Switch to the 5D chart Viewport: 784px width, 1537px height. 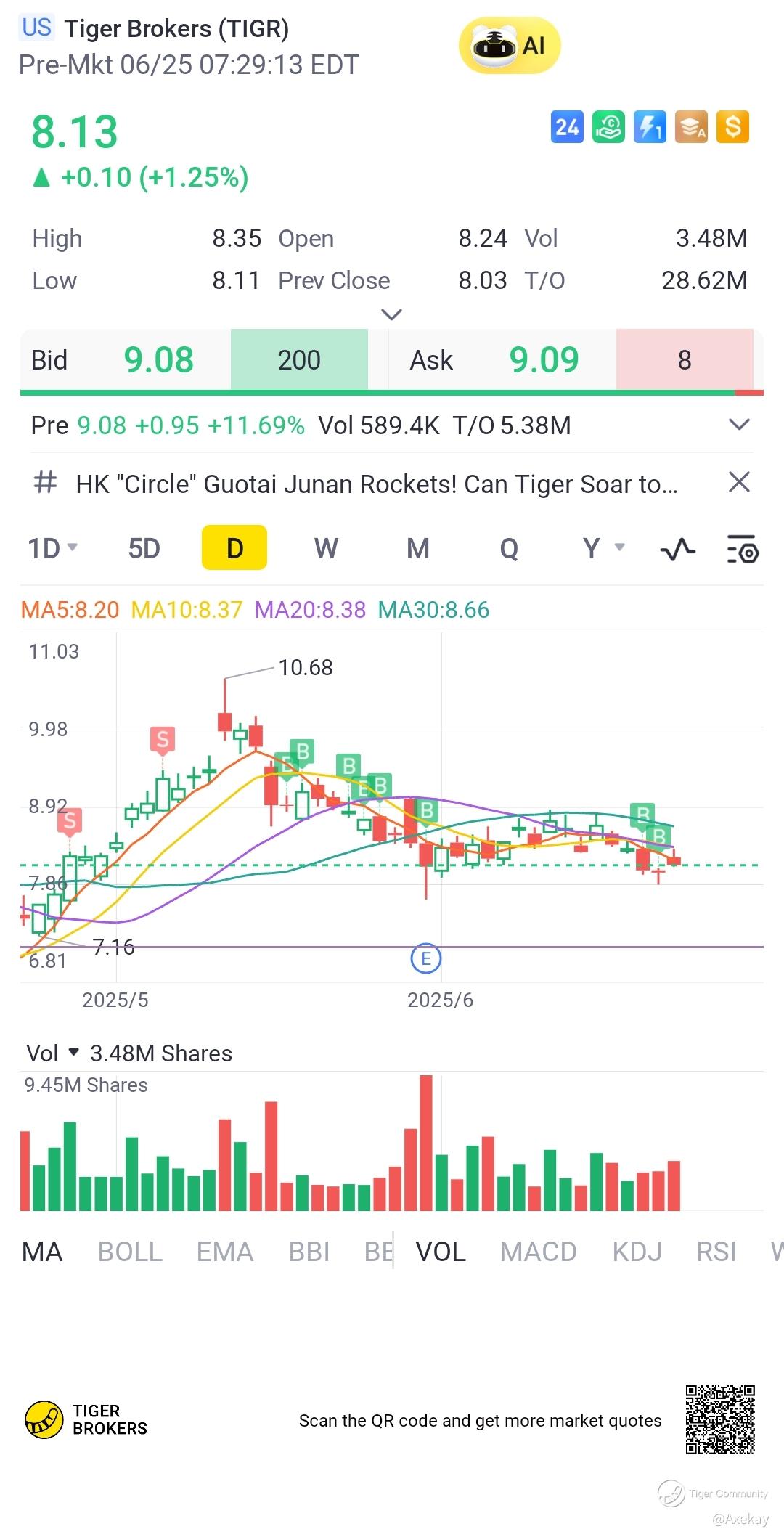(x=144, y=548)
